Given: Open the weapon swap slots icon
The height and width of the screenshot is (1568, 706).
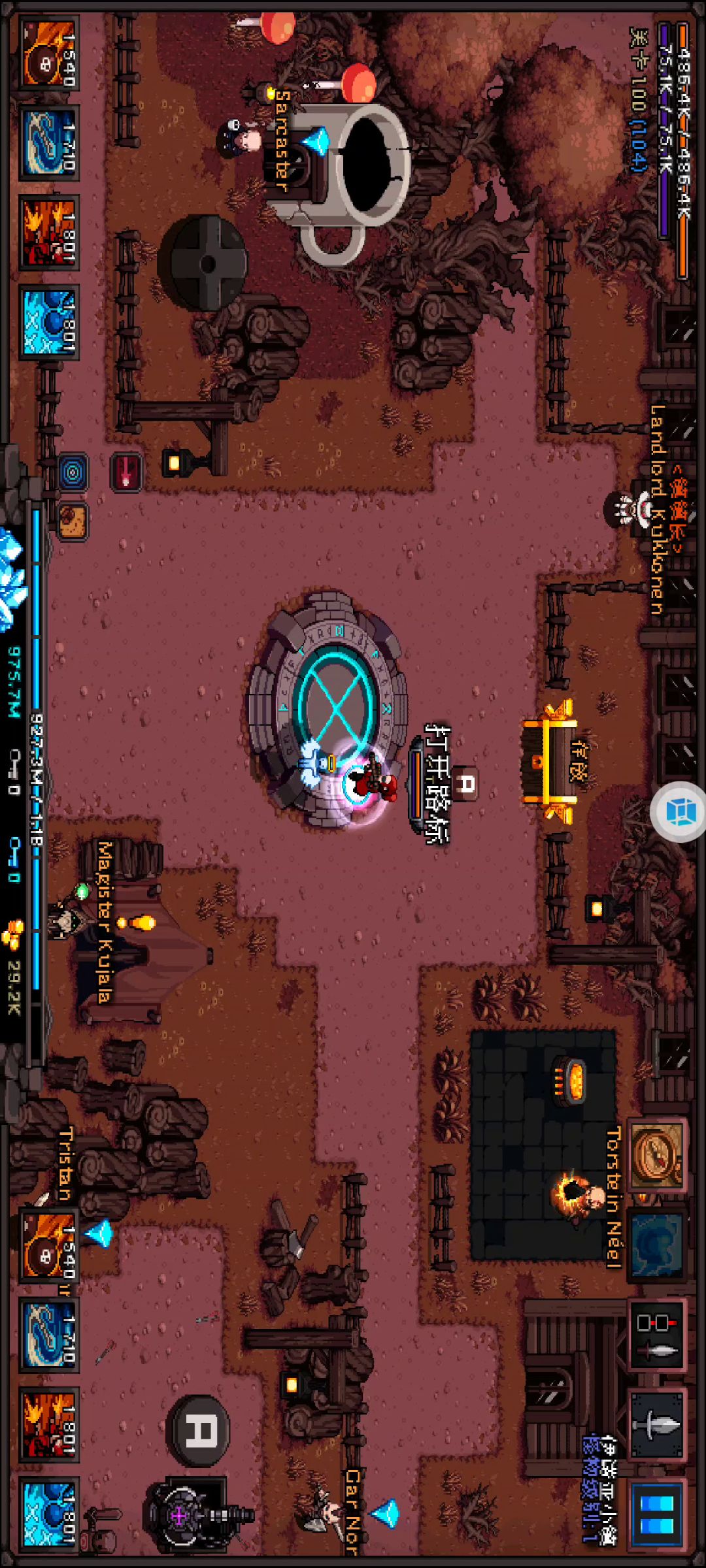Looking at the screenshot, I should [656, 1334].
